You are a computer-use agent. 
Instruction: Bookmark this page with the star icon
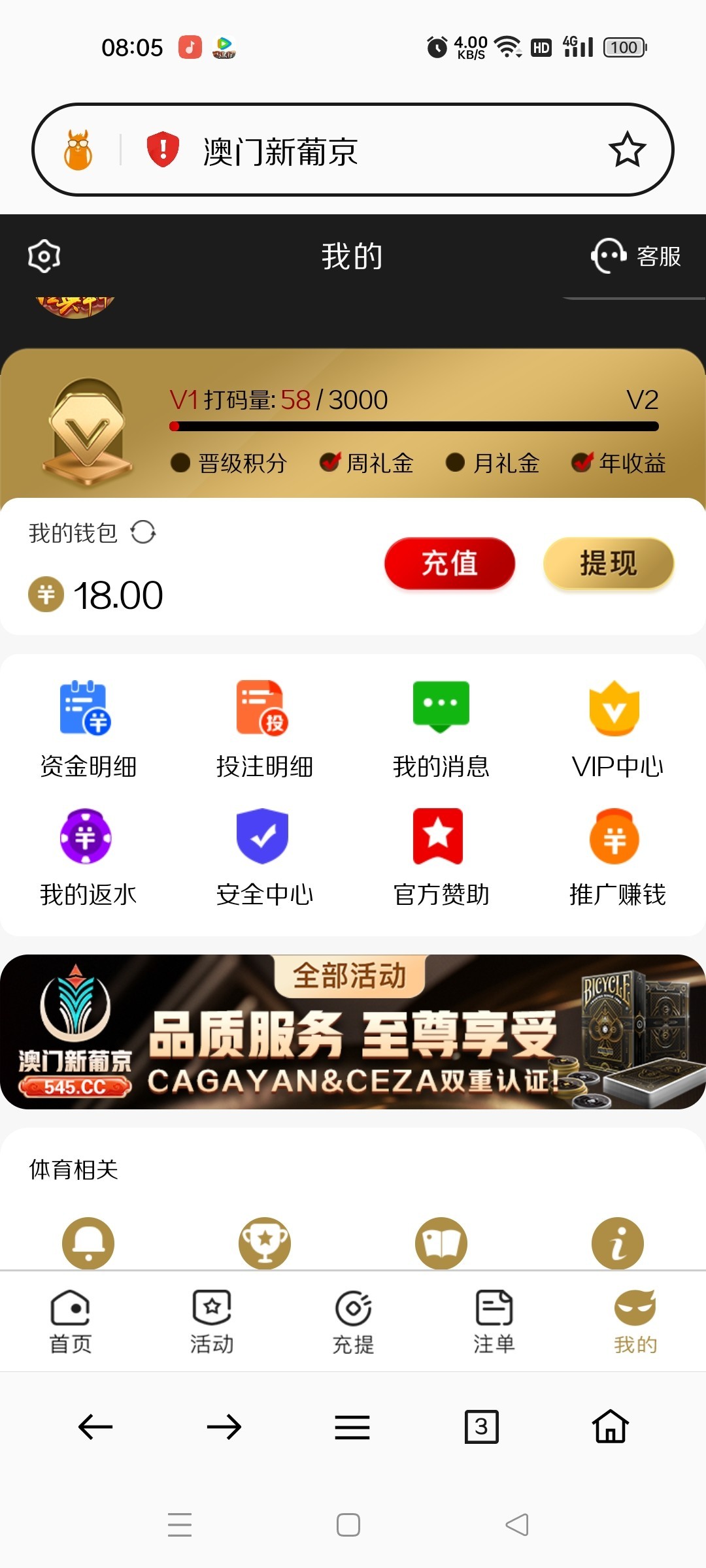click(x=627, y=150)
